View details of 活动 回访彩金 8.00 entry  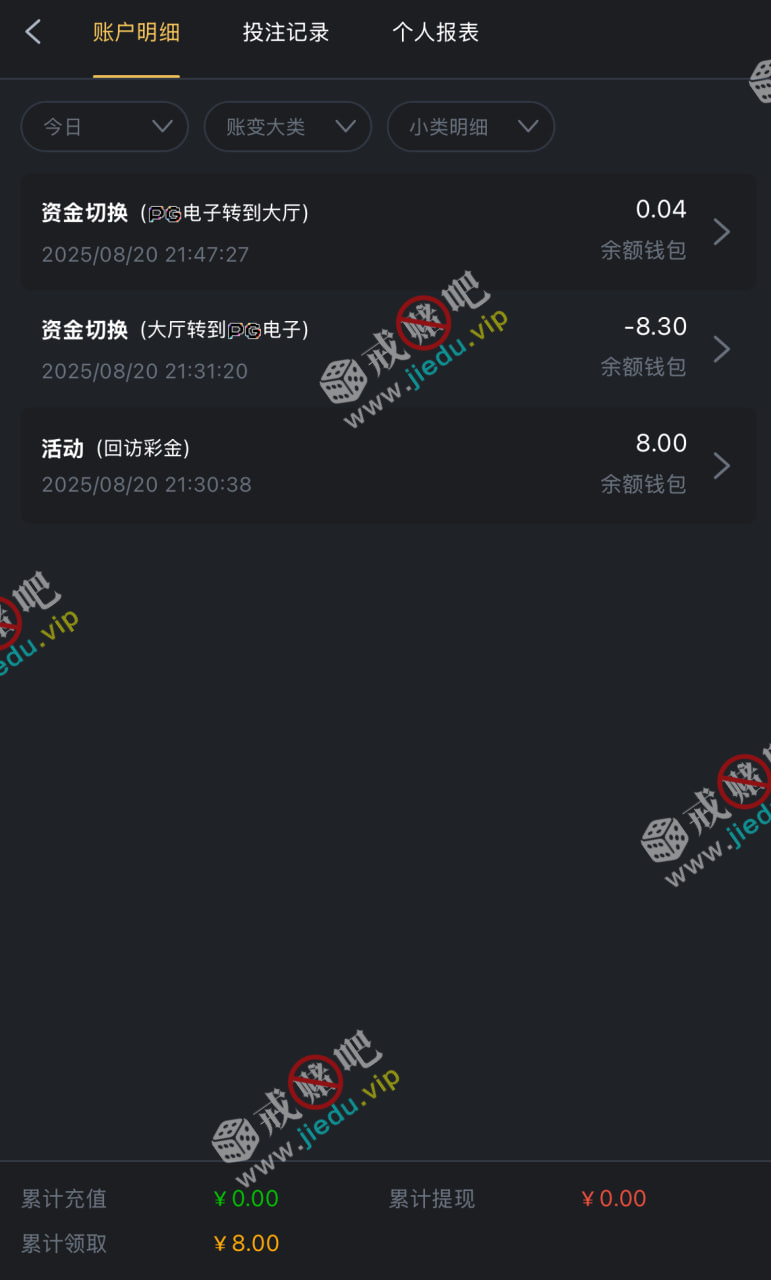coord(388,465)
